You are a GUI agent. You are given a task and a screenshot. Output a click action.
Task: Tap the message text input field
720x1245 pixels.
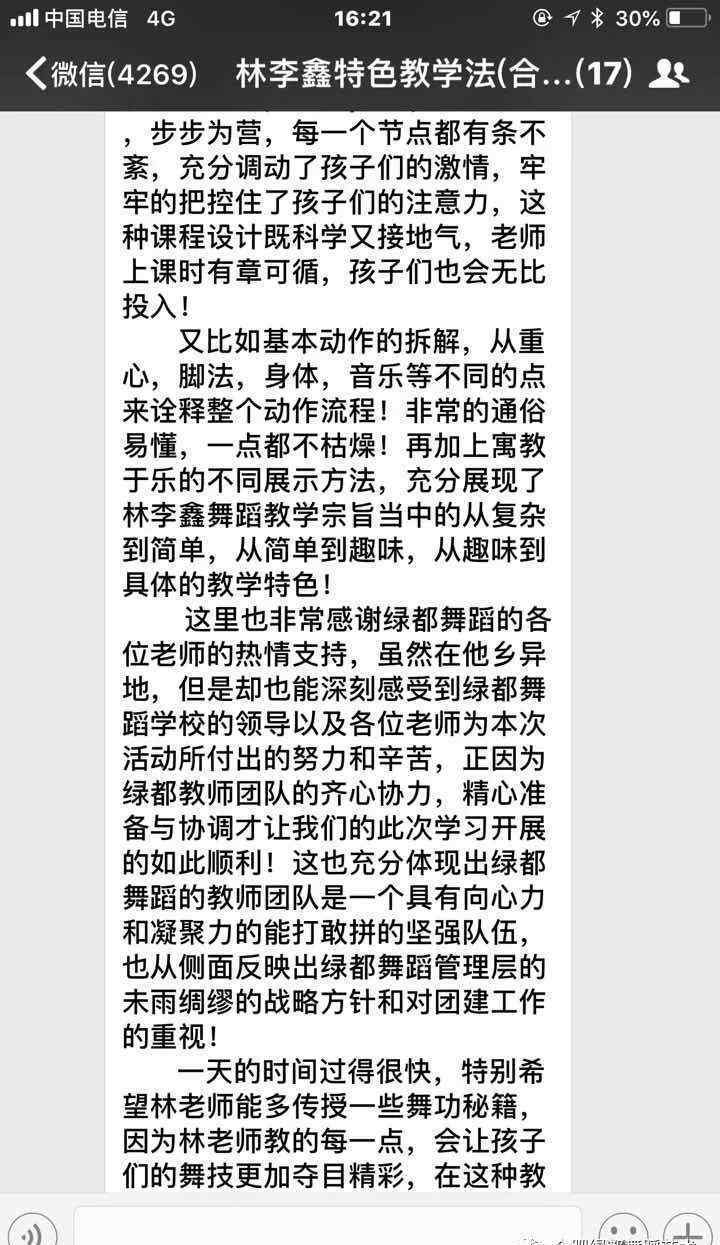(328, 1227)
